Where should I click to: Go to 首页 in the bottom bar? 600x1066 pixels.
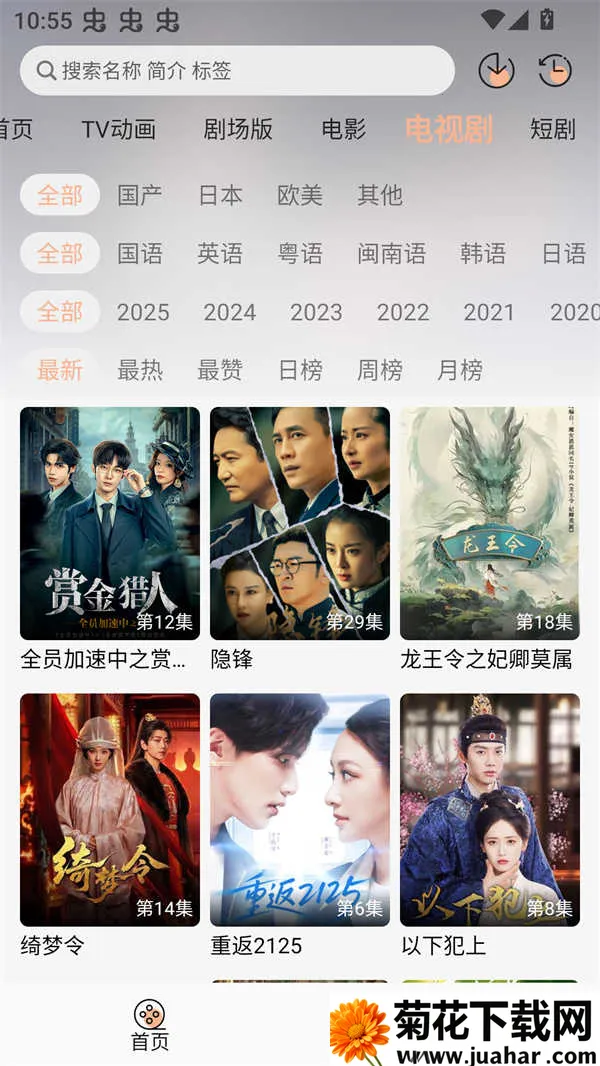point(150,1025)
